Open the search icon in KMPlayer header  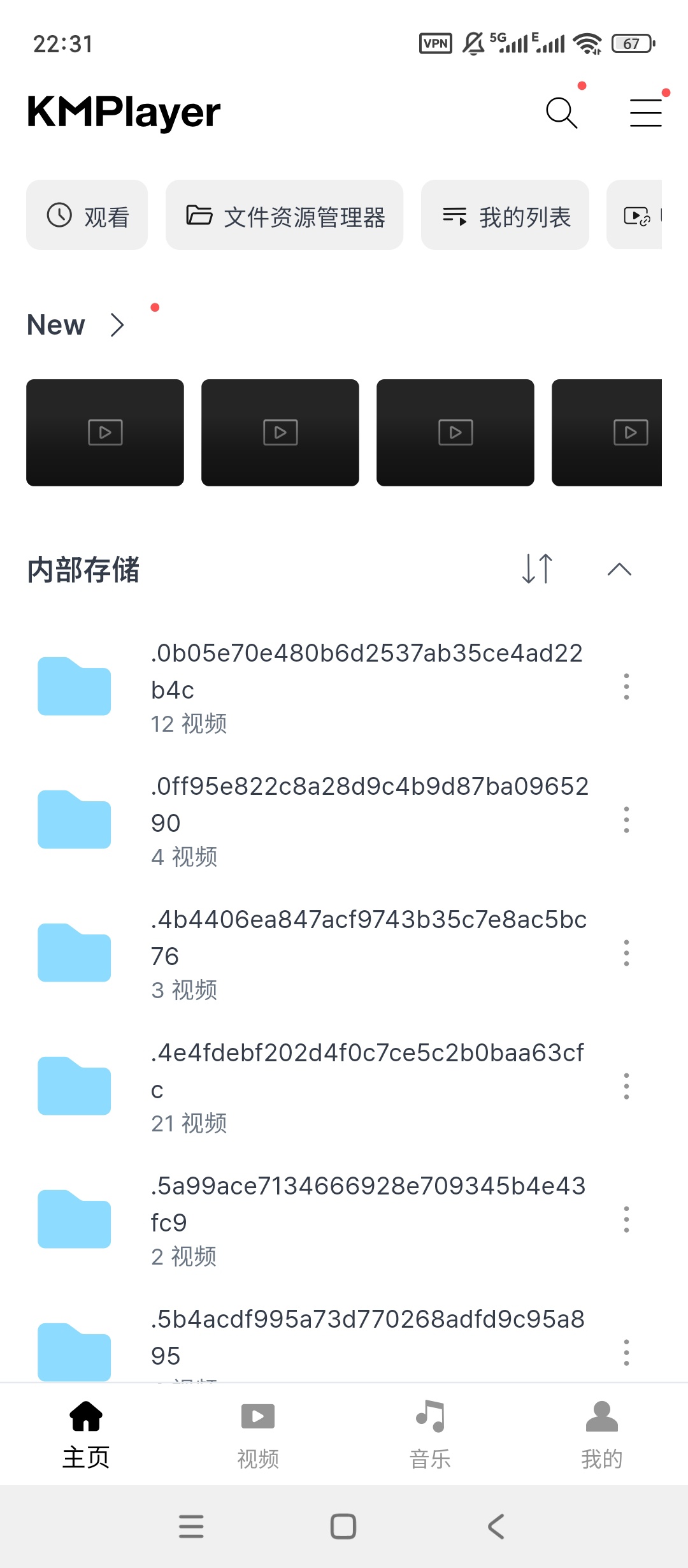click(561, 112)
